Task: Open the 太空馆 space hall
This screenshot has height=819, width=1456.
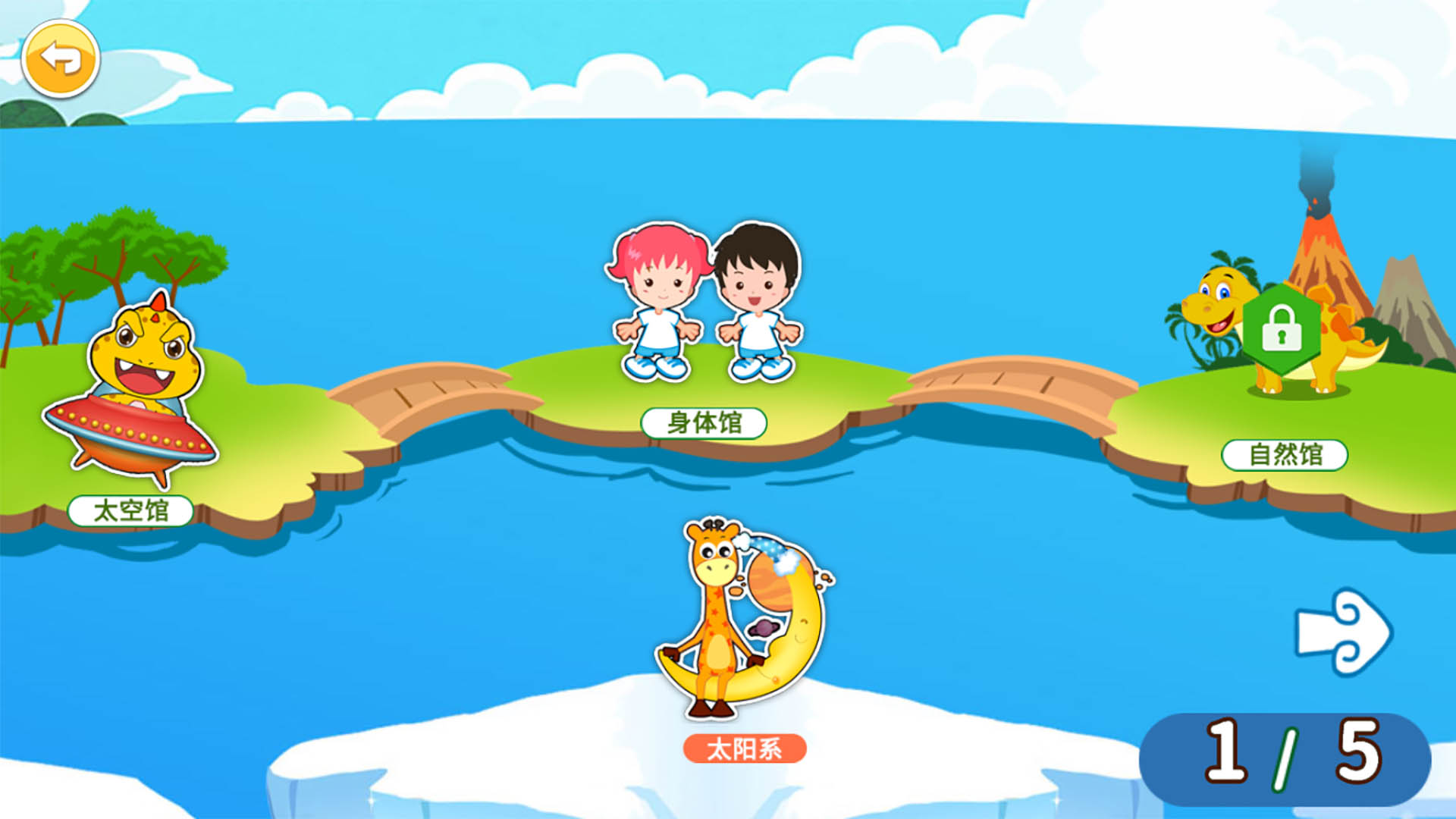Action: (130, 394)
